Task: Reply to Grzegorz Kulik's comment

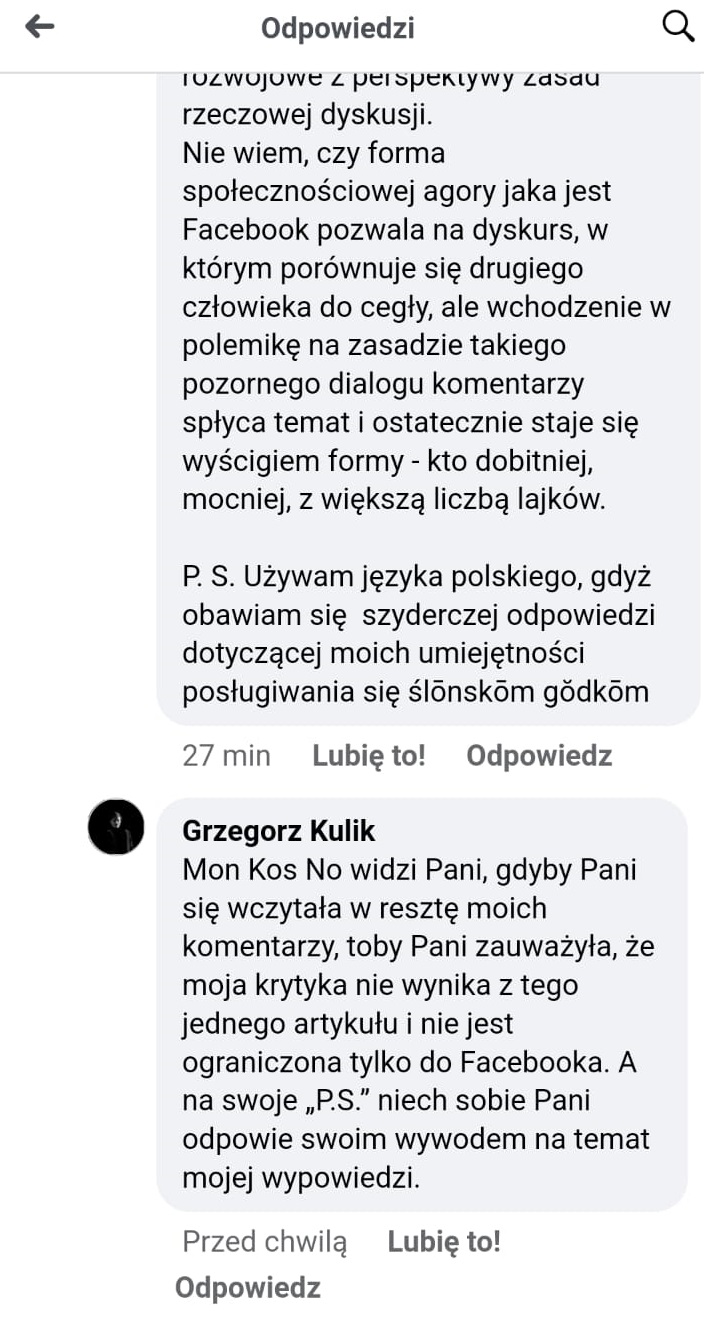Action: (x=247, y=1287)
